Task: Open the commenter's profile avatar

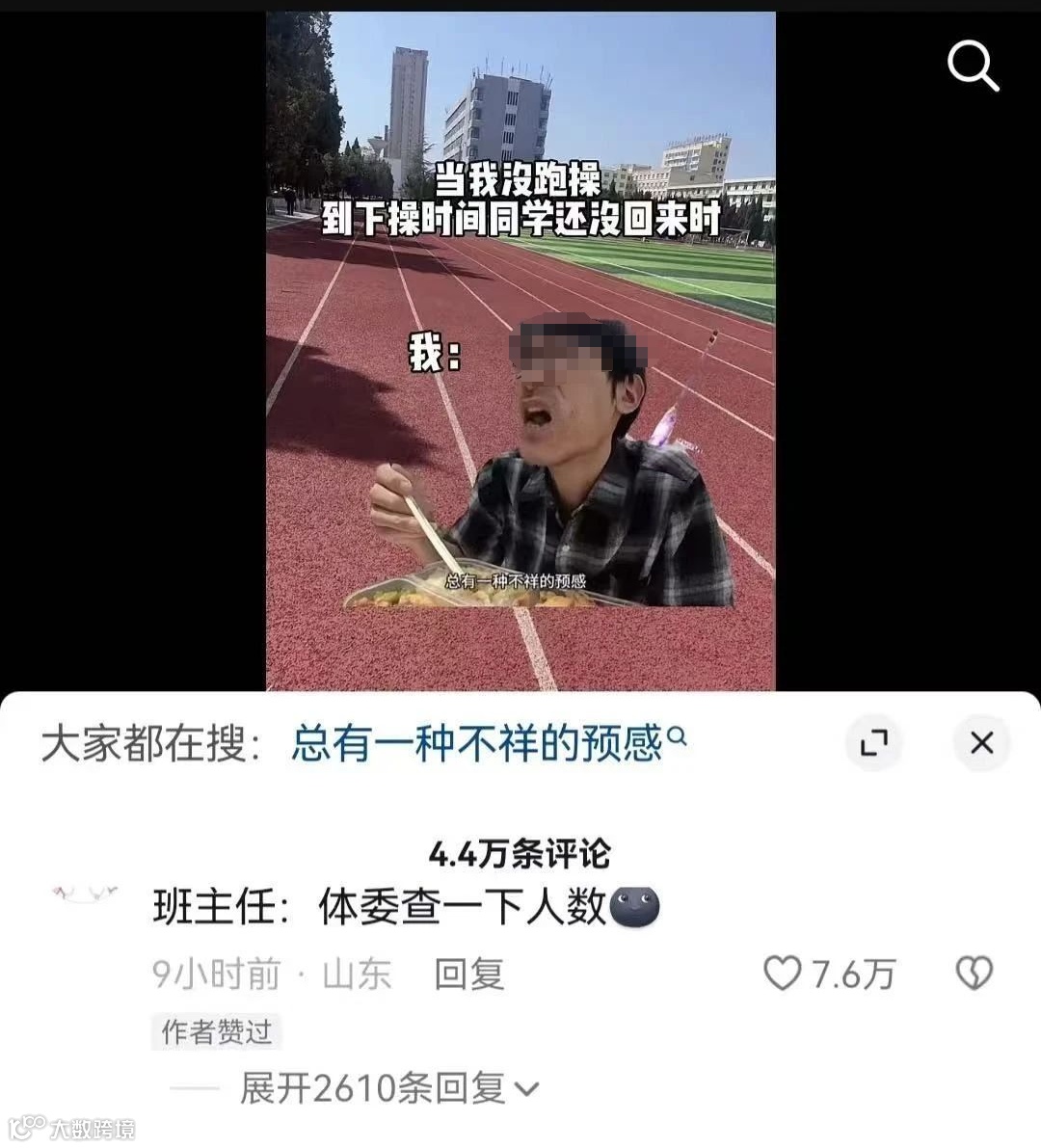Action: [x=85, y=896]
